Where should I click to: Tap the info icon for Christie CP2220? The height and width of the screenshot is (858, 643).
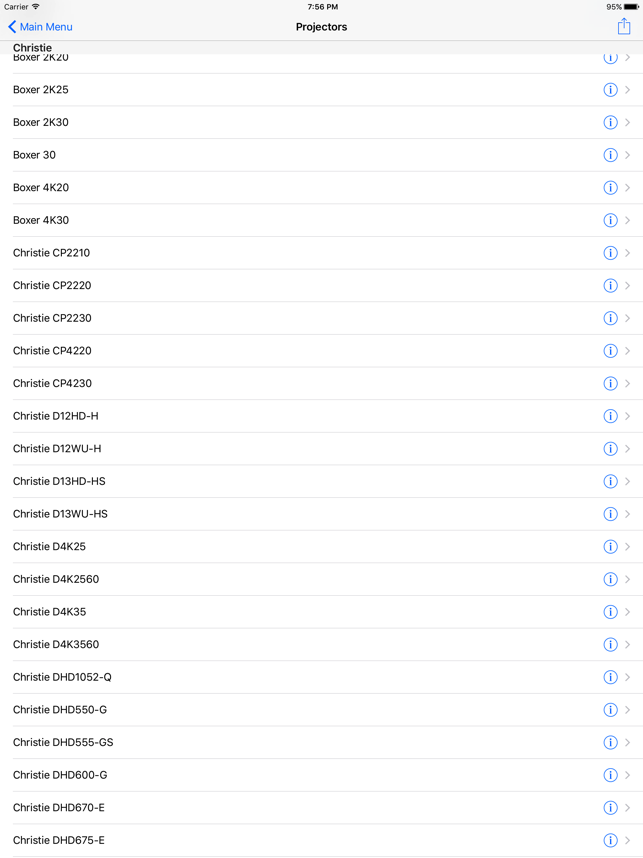coord(610,286)
